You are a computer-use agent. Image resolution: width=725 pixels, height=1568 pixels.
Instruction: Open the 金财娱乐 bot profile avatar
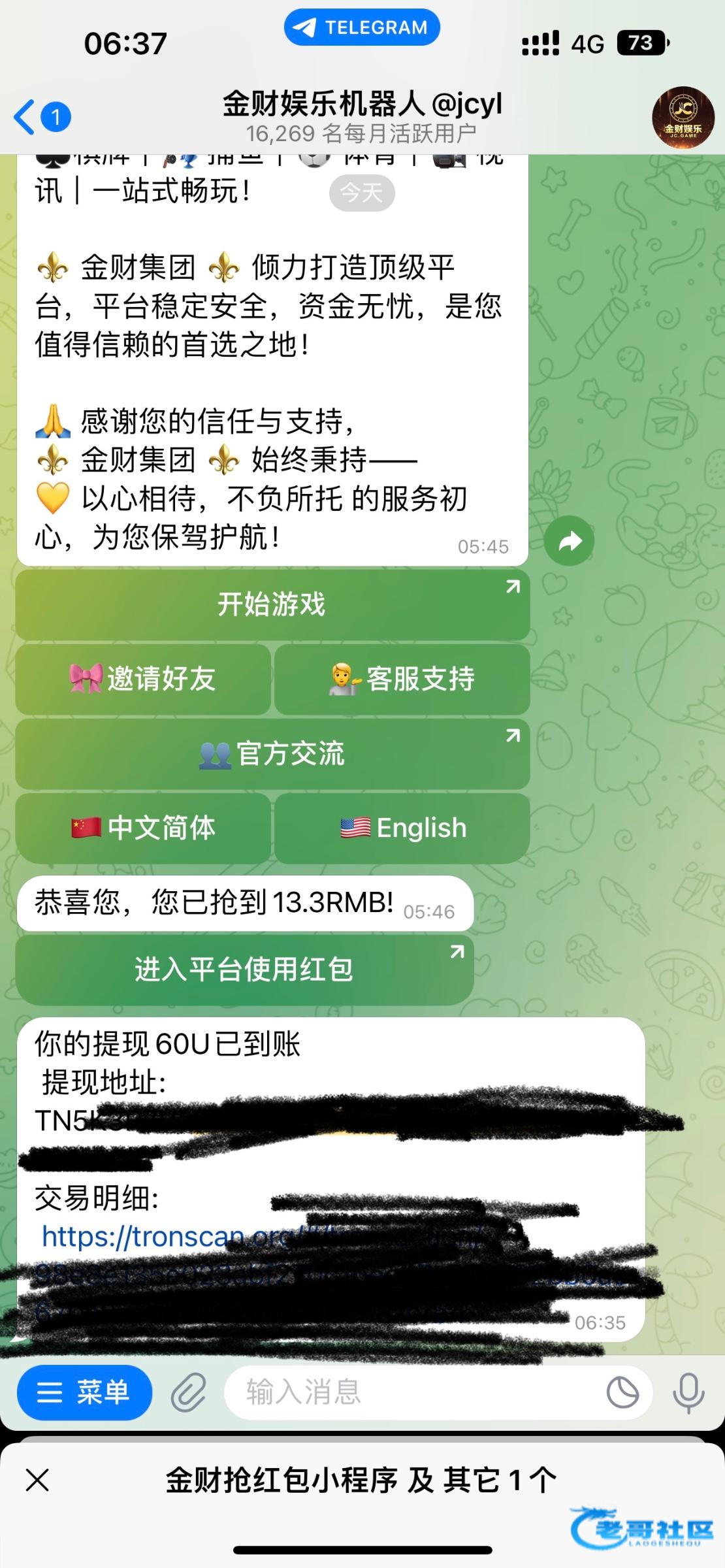pos(683,119)
